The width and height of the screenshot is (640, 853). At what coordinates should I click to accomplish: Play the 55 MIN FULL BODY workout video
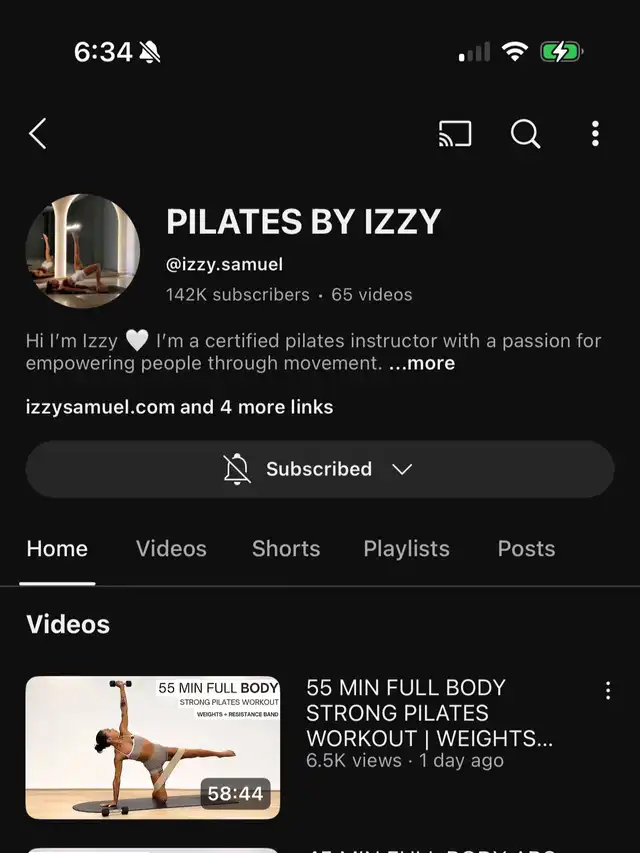pos(153,747)
